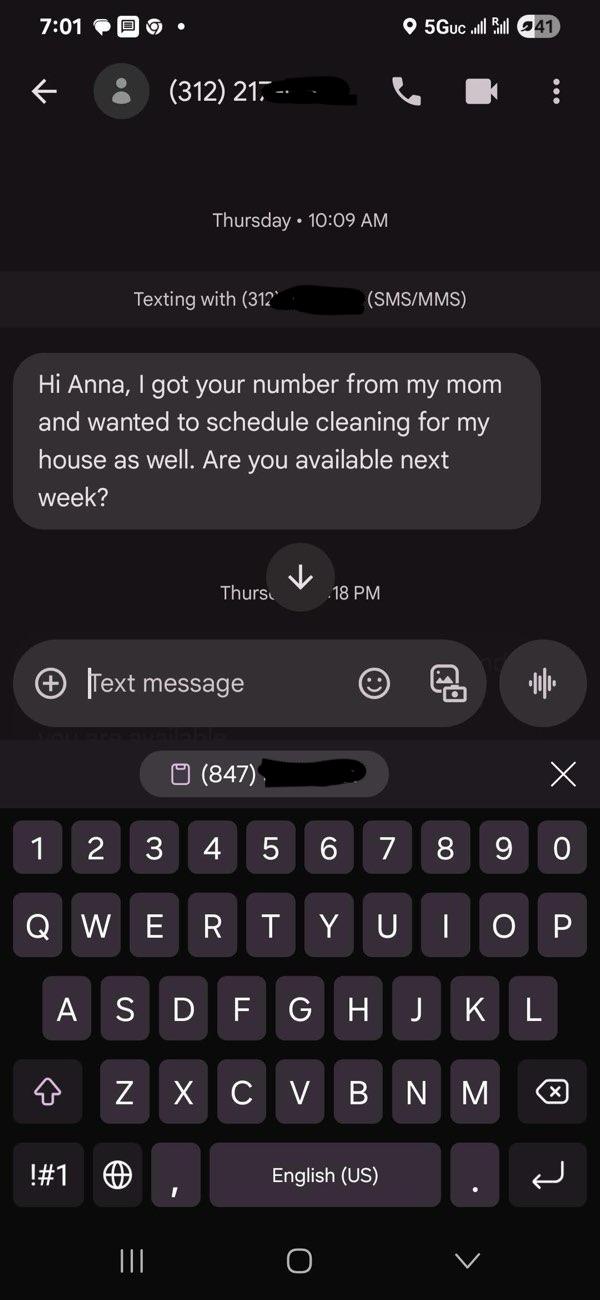
Task: Open the contact avatar details
Action: click(x=122, y=92)
